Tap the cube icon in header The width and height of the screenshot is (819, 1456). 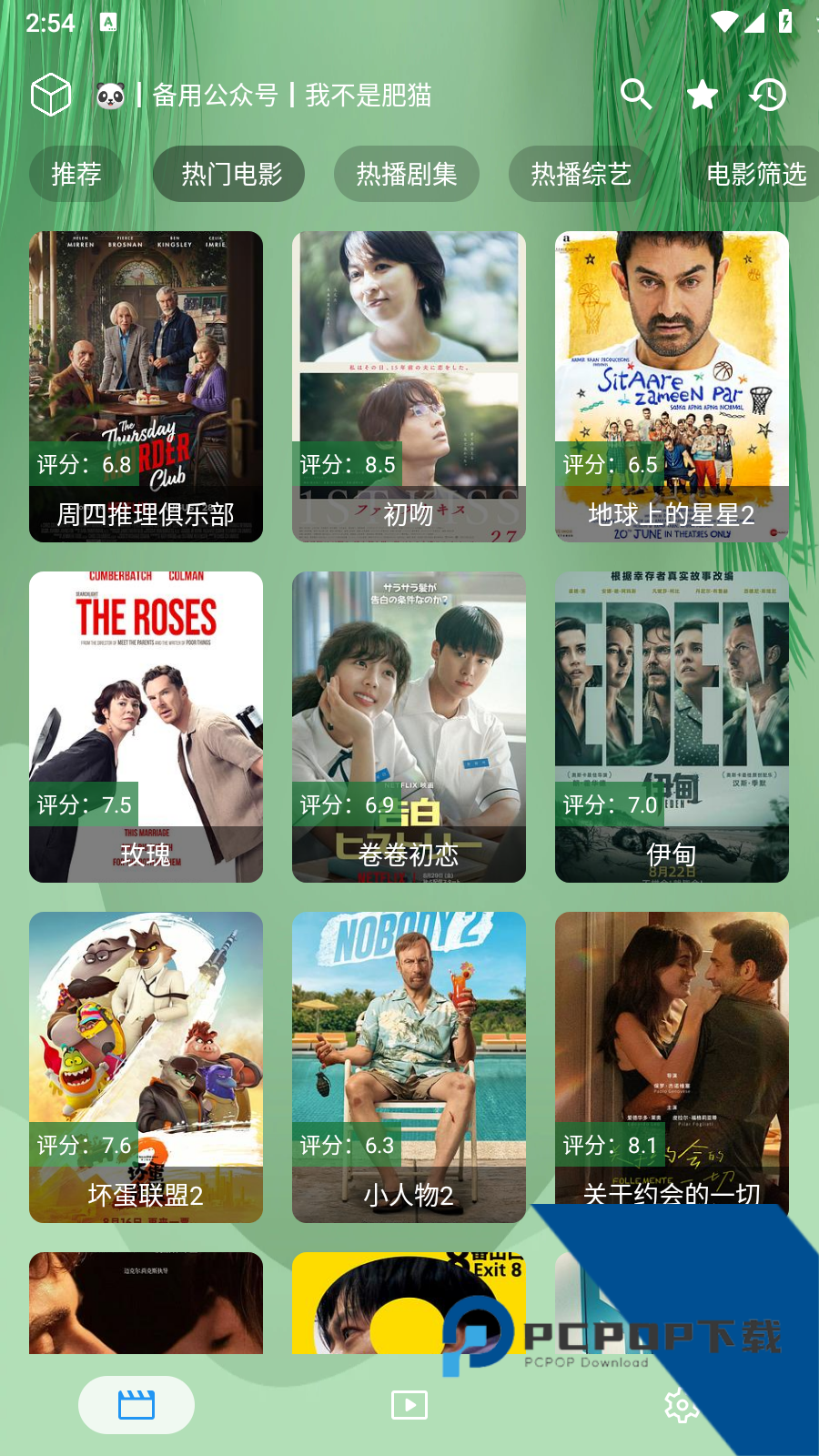[51, 94]
